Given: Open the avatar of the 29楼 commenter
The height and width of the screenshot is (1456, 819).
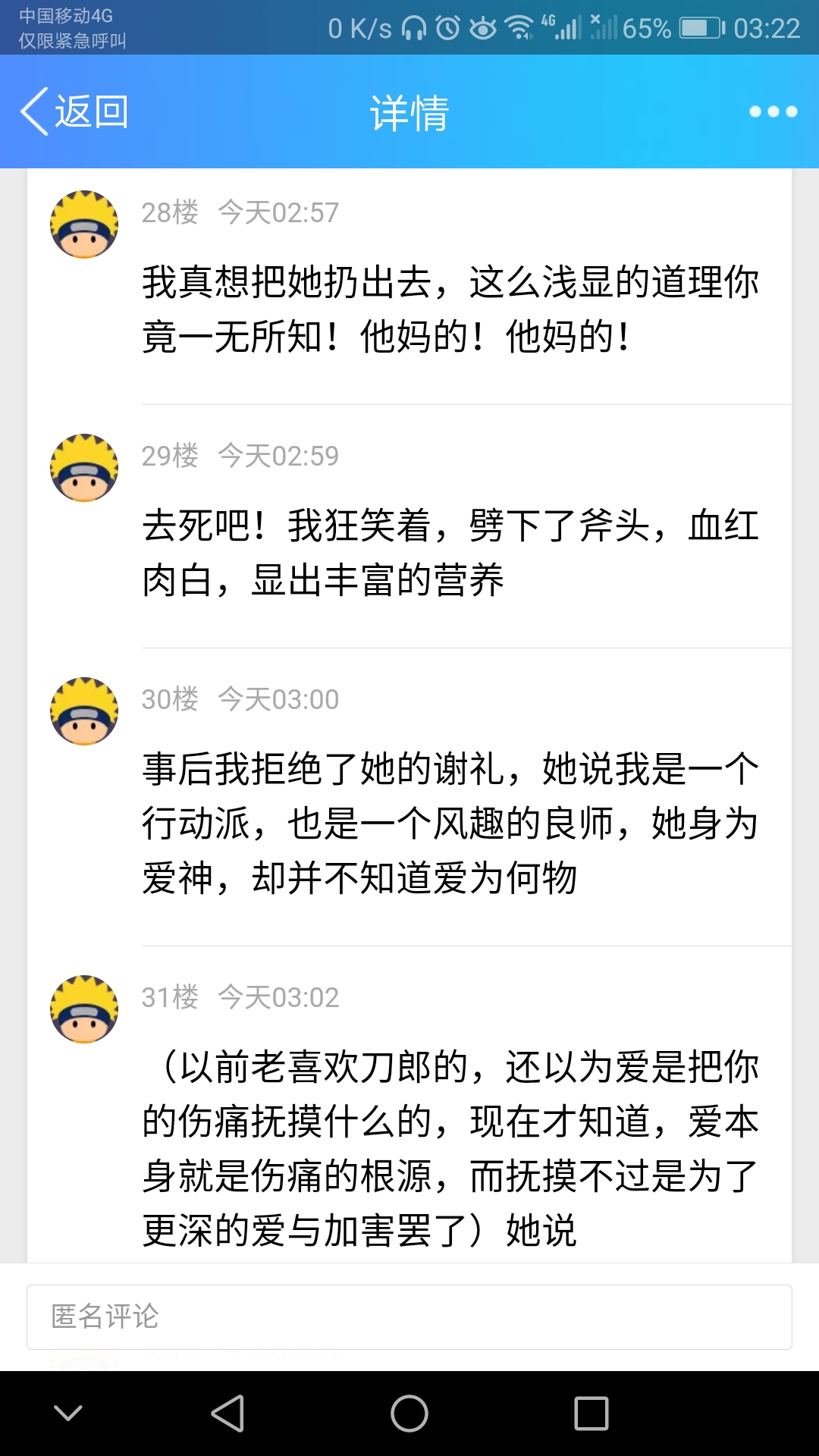Looking at the screenshot, I should pyautogui.click(x=84, y=468).
